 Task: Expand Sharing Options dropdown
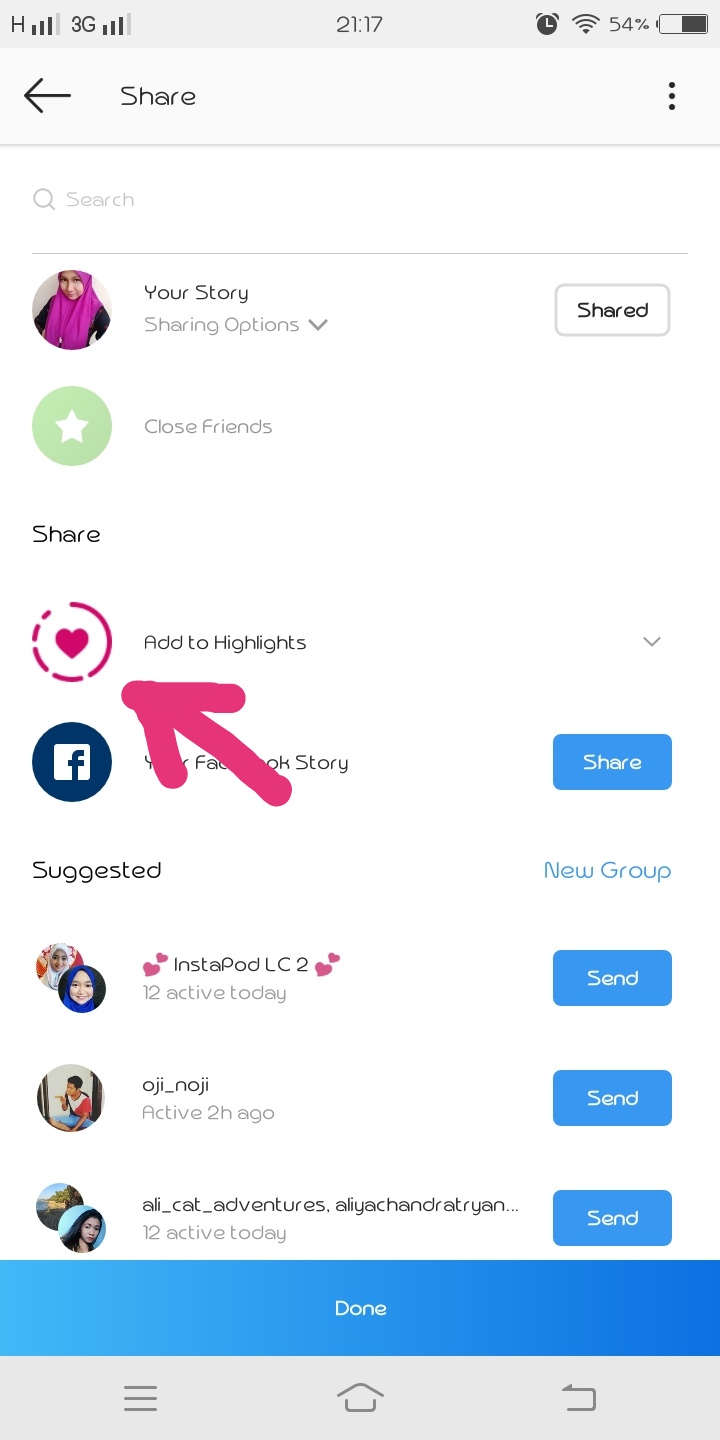pos(236,325)
